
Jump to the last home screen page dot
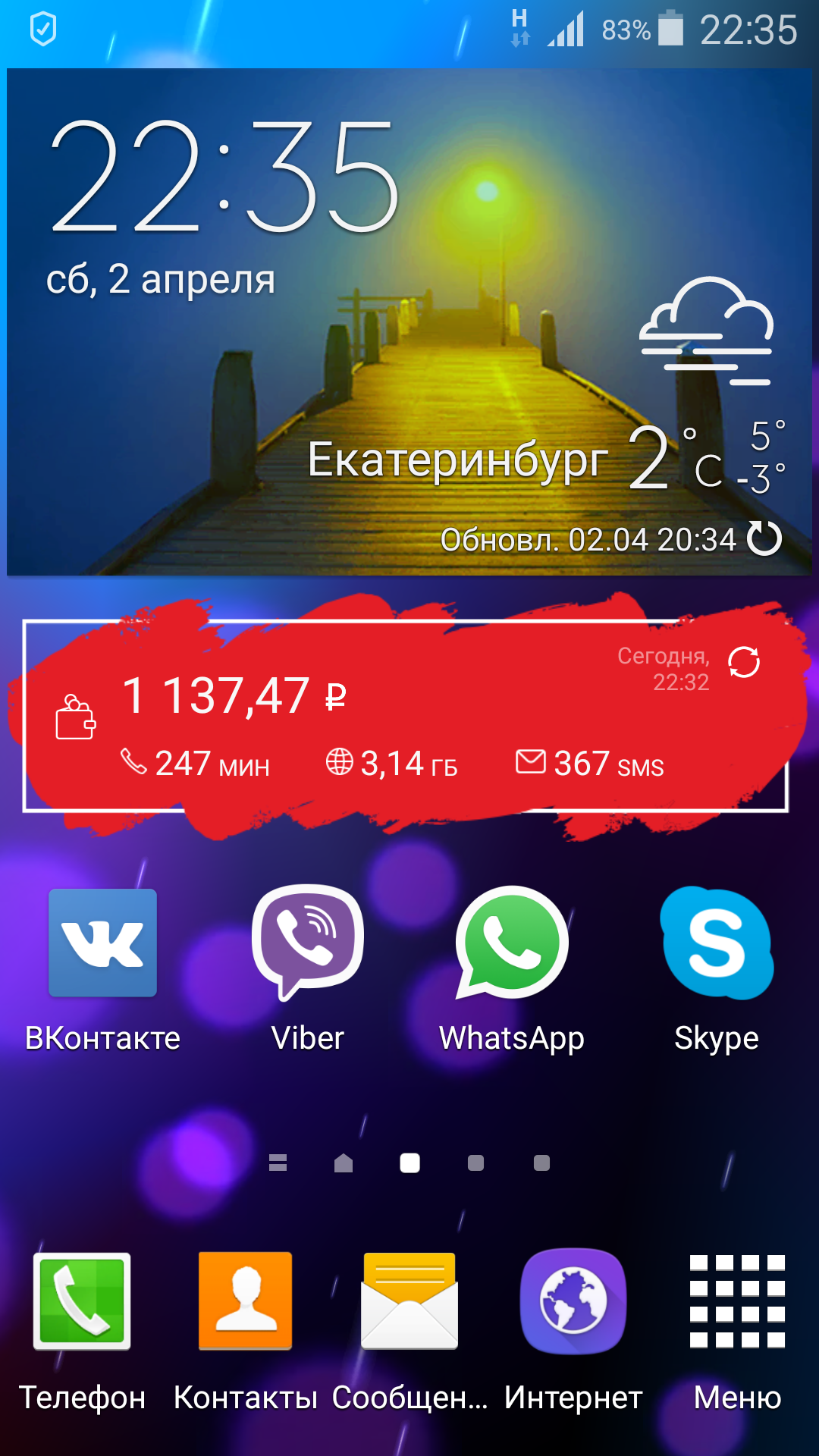coord(541,1163)
